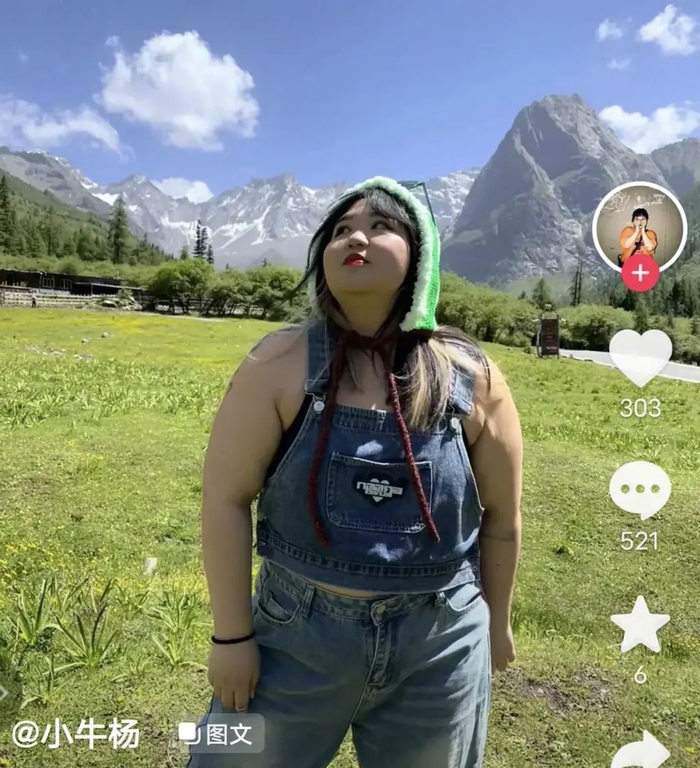Follow the creator with the red plus button
The width and height of the screenshot is (700, 768).
click(x=640, y=272)
